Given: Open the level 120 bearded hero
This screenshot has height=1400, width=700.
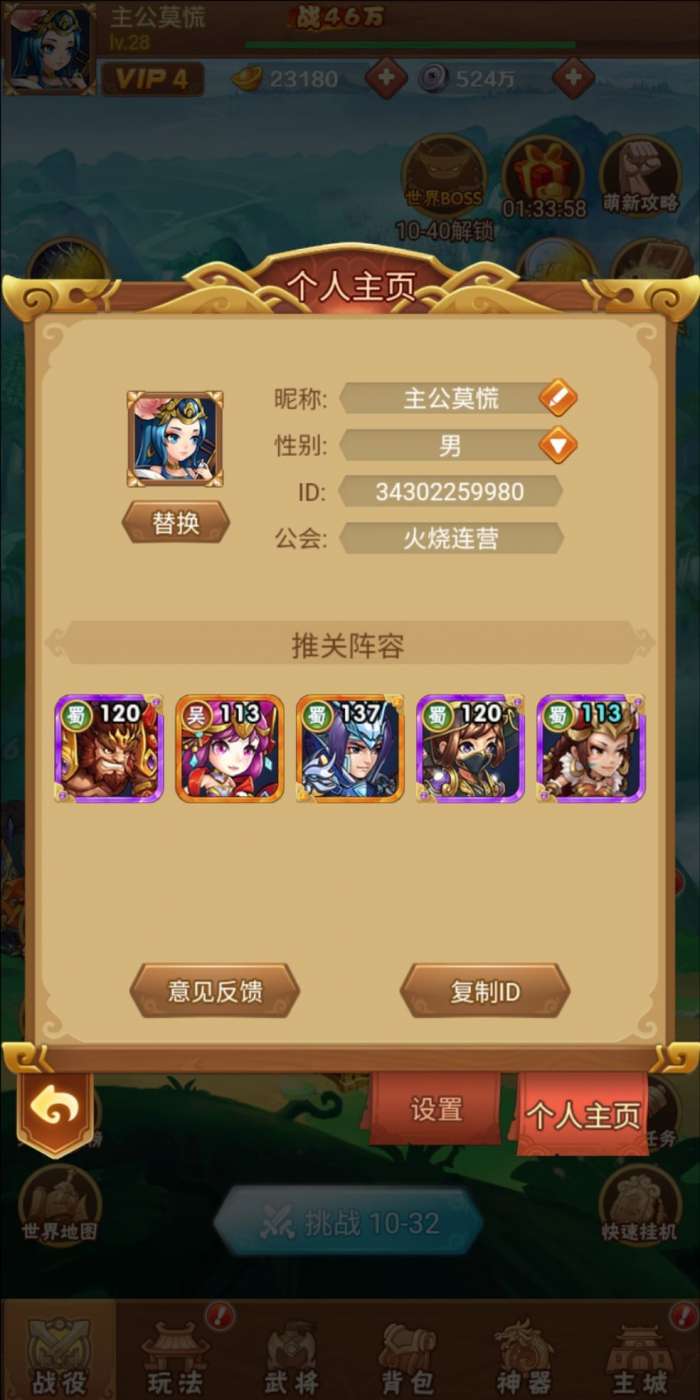Looking at the screenshot, I should click(109, 749).
